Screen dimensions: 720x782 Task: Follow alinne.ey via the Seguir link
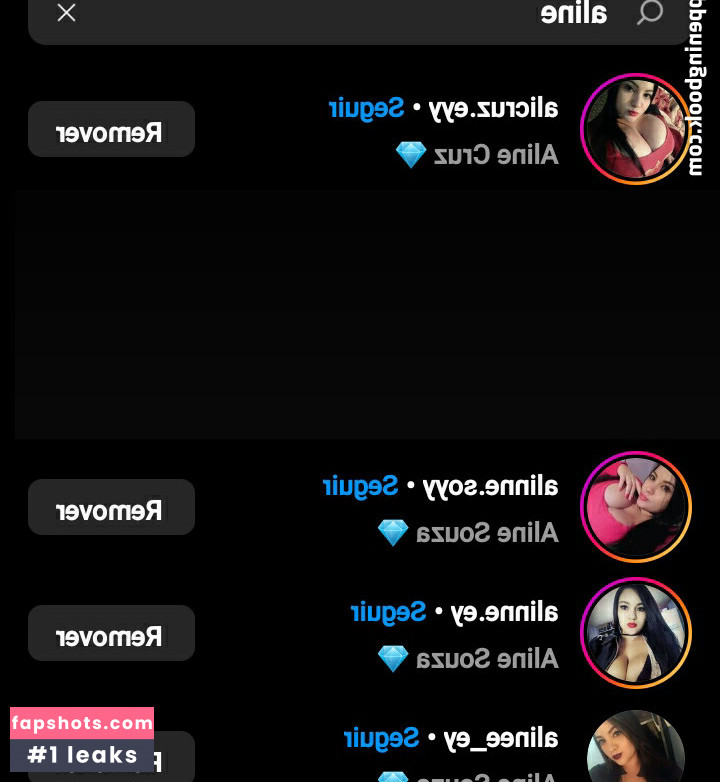click(x=388, y=612)
